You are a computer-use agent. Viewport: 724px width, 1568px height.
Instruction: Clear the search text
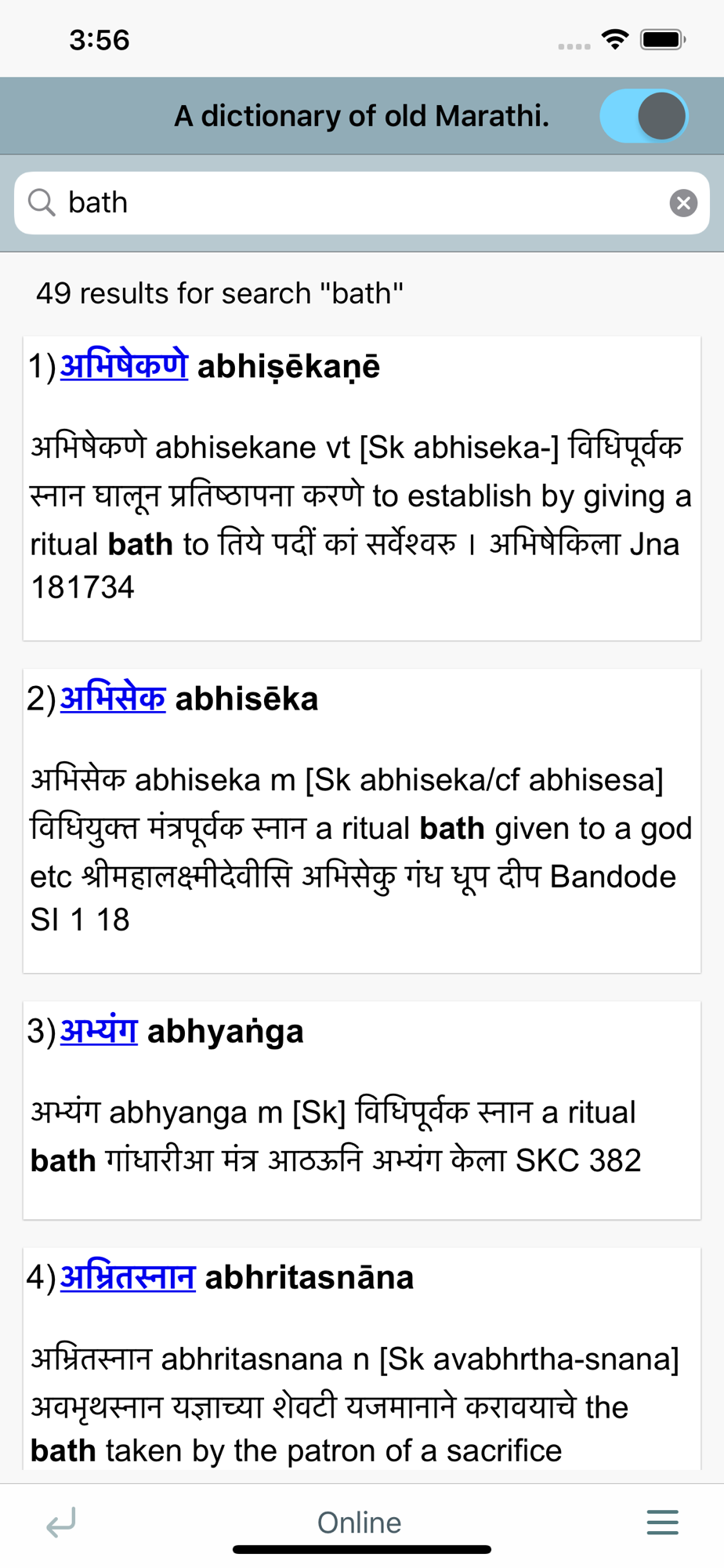pyautogui.click(x=683, y=203)
